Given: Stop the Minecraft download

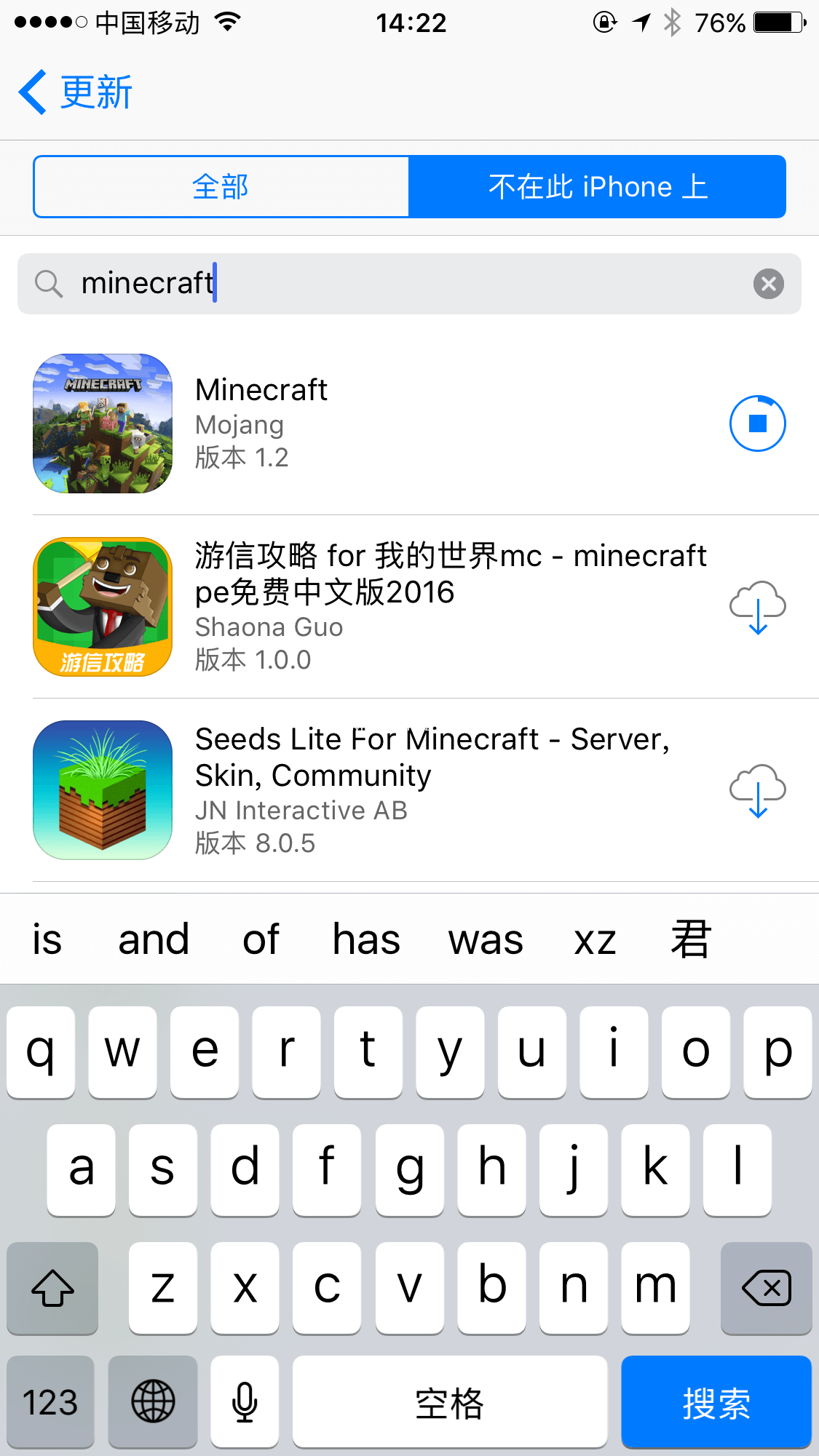Looking at the screenshot, I should (x=757, y=423).
